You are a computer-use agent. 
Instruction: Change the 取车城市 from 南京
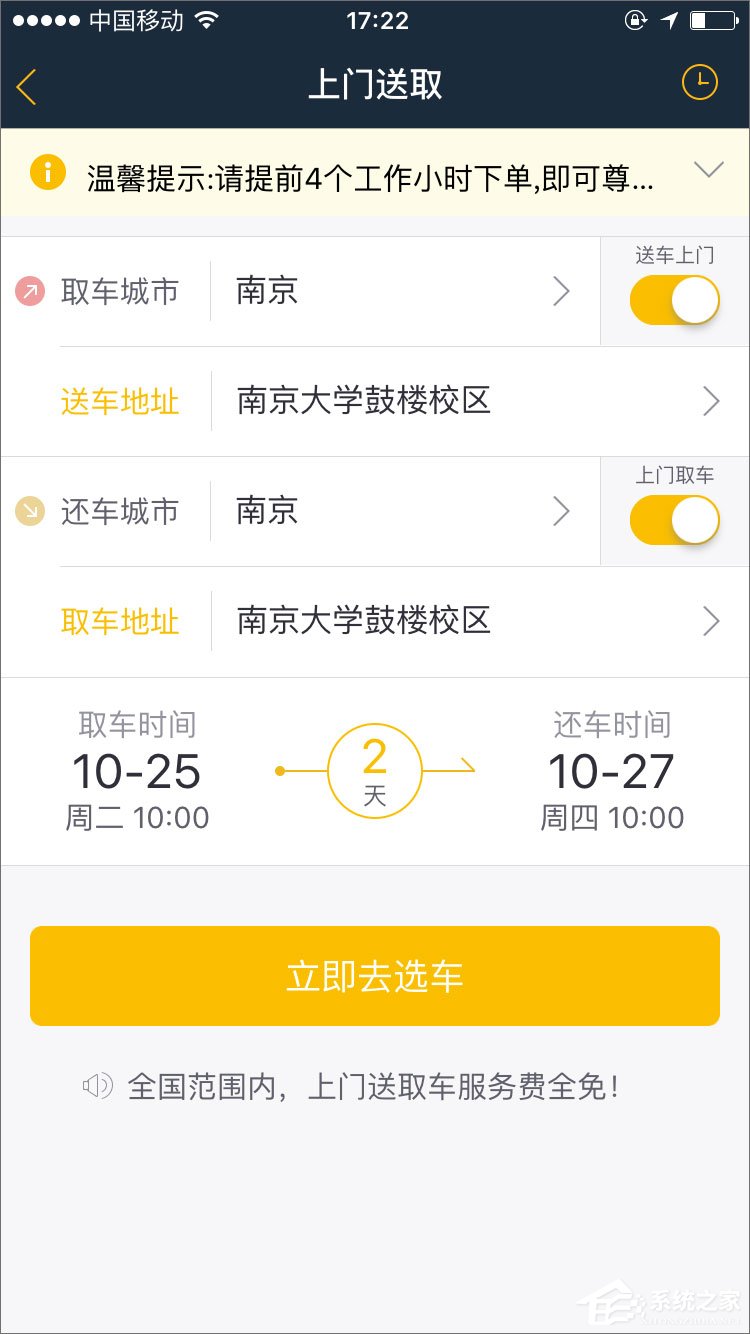click(400, 292)
